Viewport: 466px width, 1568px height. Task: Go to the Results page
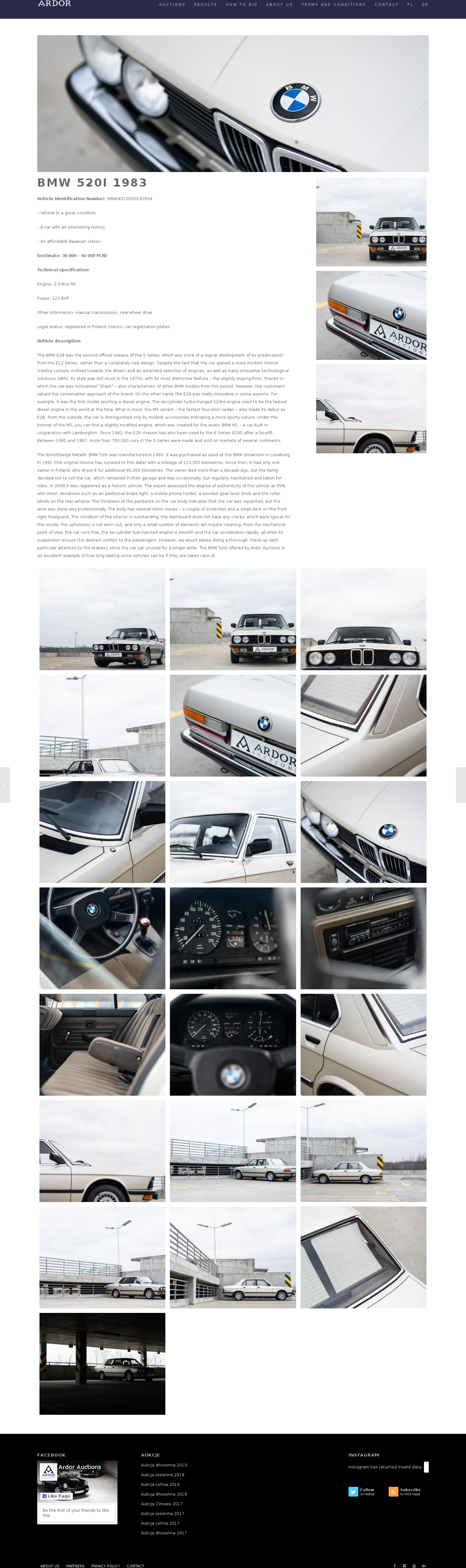pos(205,5)
